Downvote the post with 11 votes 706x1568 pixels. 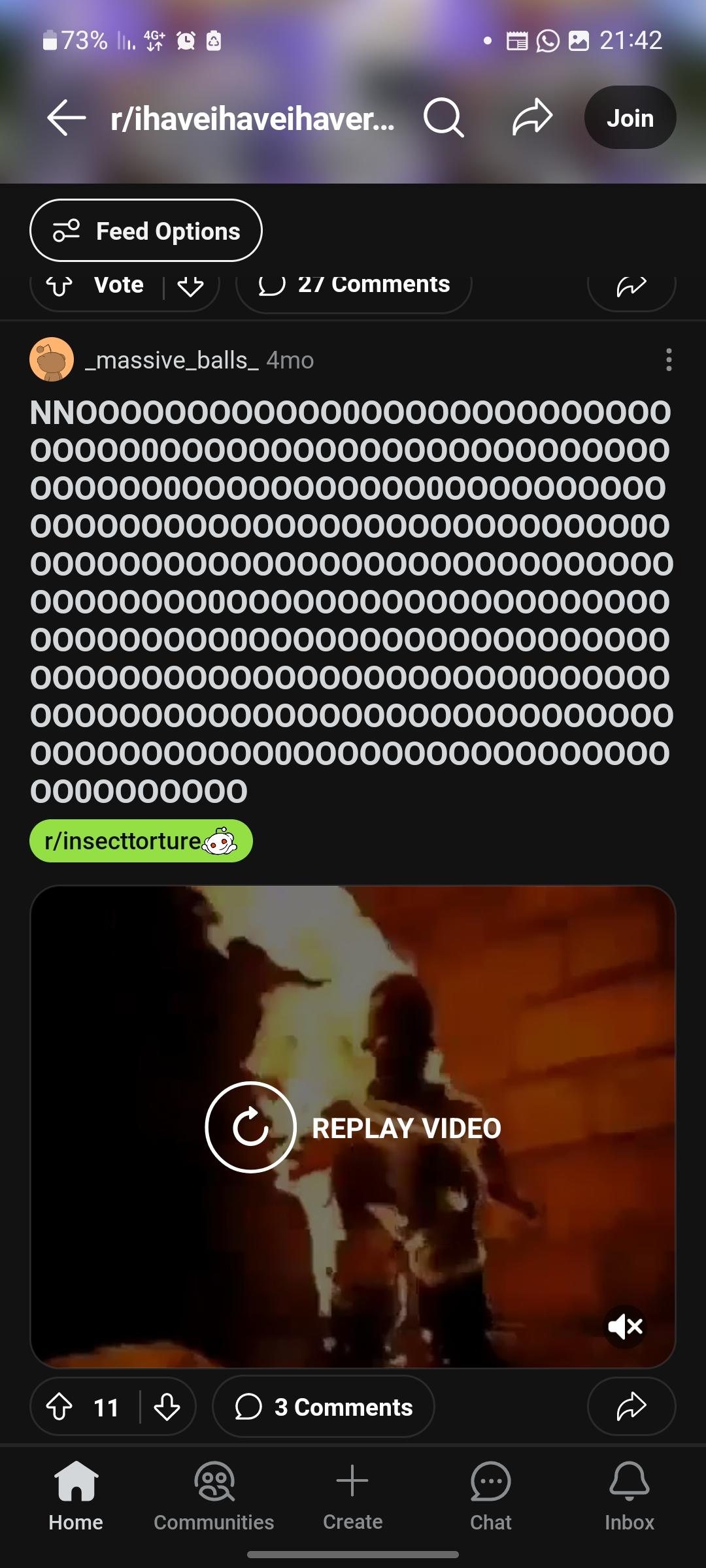167,1407
